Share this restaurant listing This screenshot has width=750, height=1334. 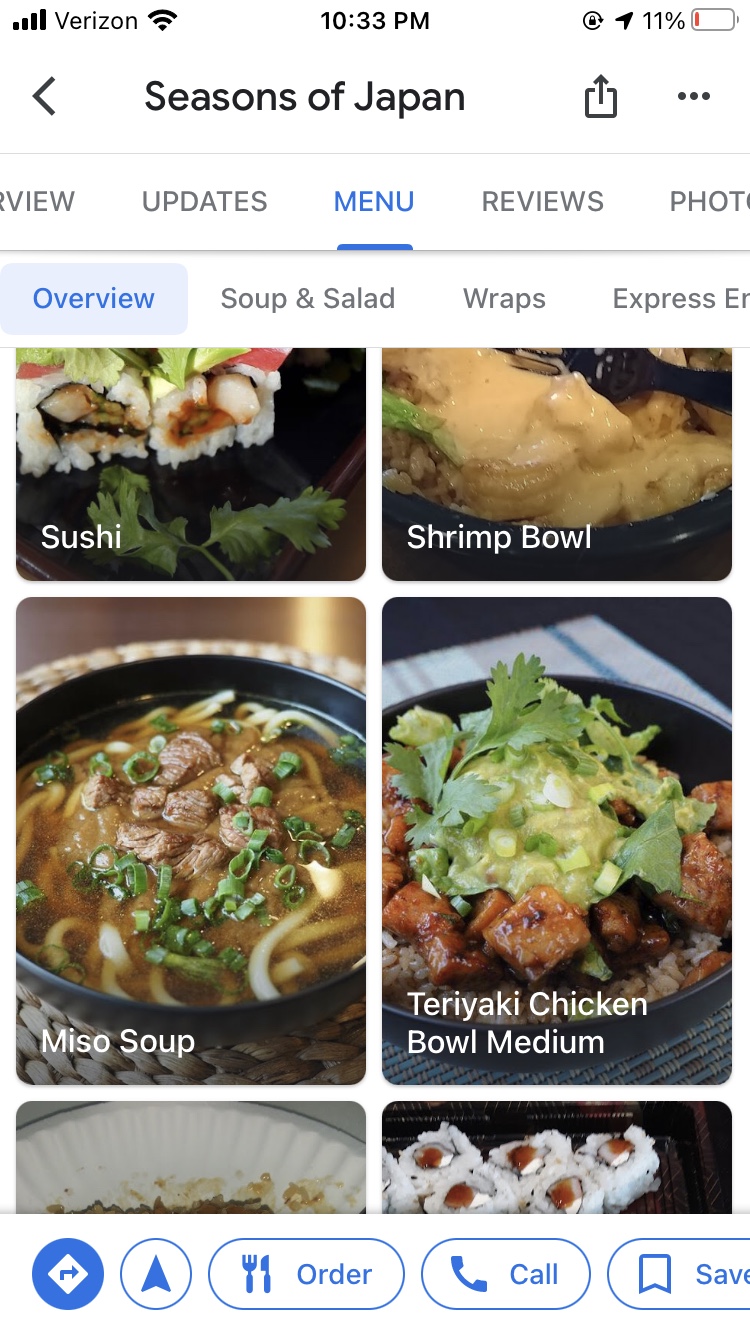[x=600, y=97]
